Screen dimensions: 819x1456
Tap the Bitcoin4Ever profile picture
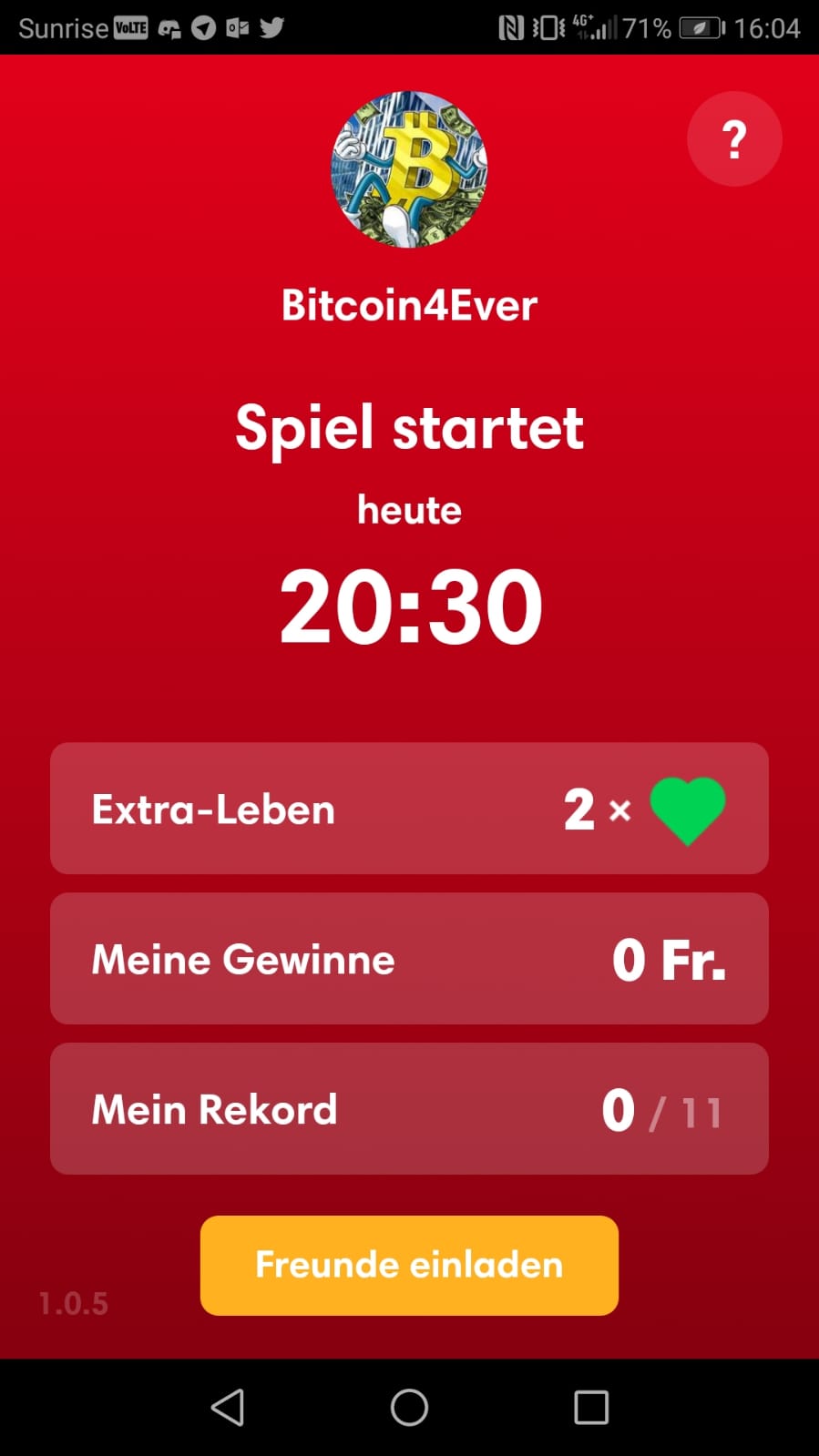pos(409,169)
